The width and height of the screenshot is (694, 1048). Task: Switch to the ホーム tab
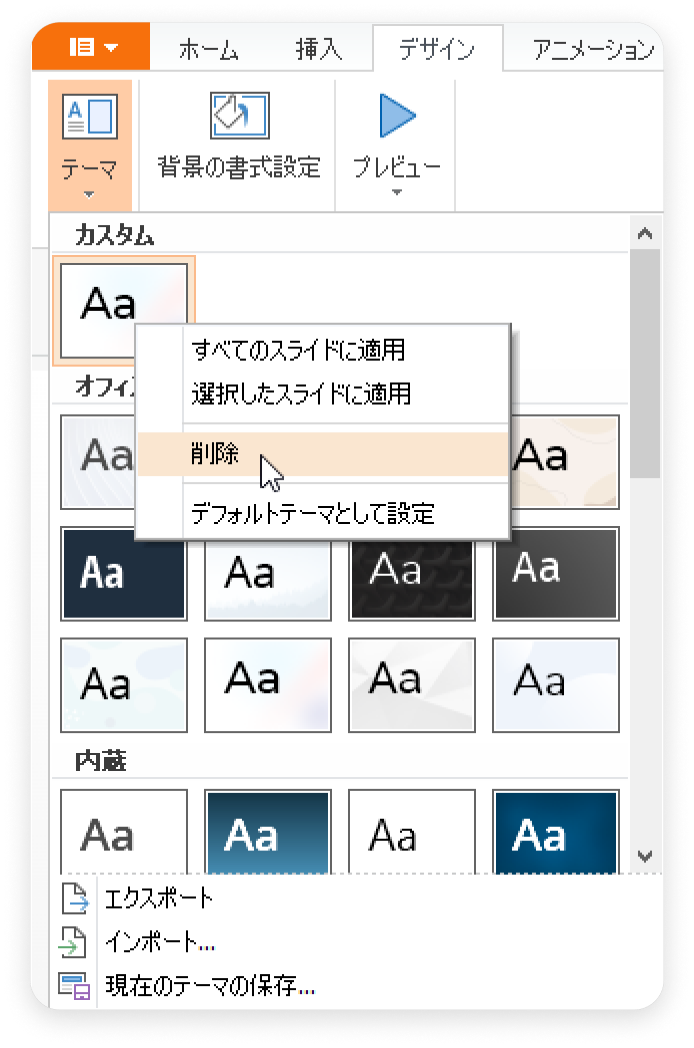(208, 48)
